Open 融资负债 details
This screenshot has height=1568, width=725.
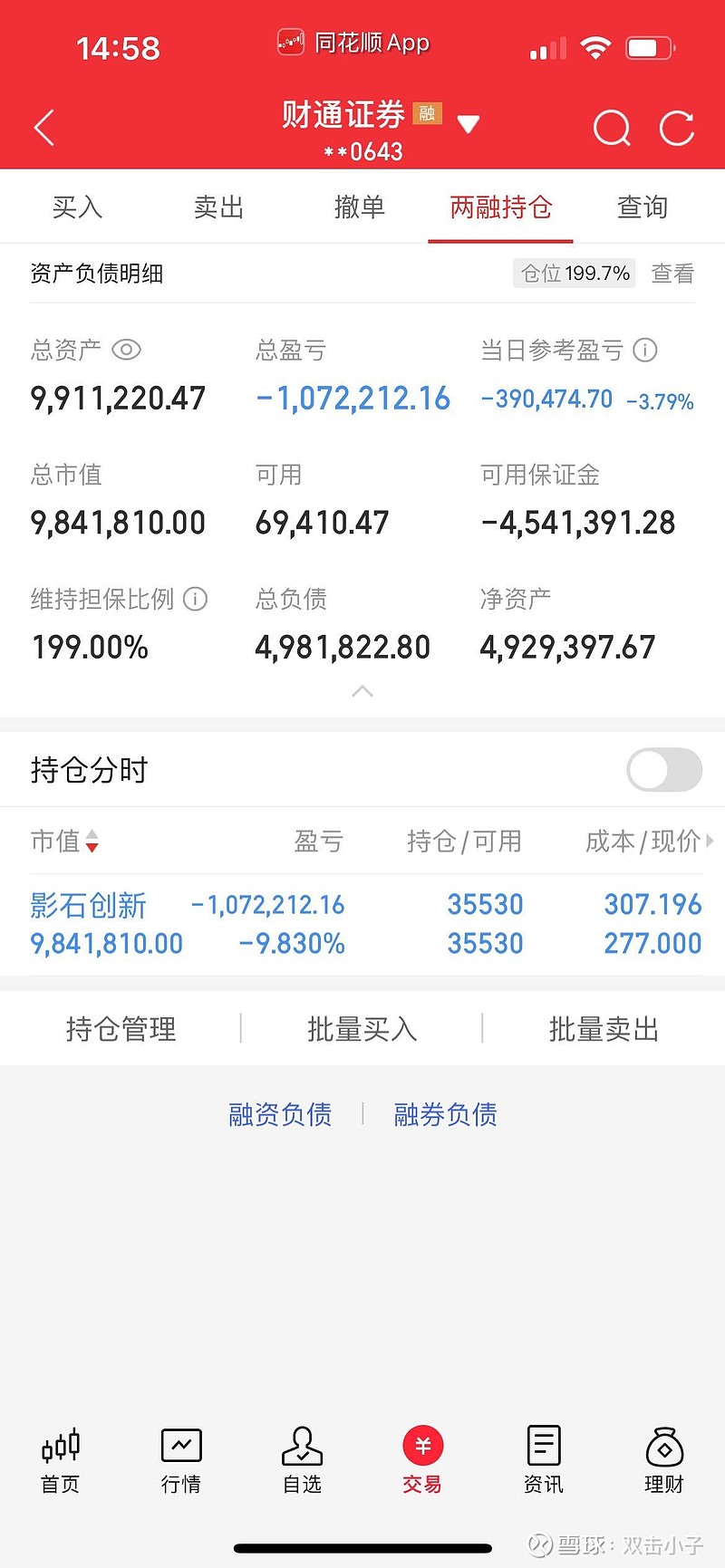pos(280,1114)
